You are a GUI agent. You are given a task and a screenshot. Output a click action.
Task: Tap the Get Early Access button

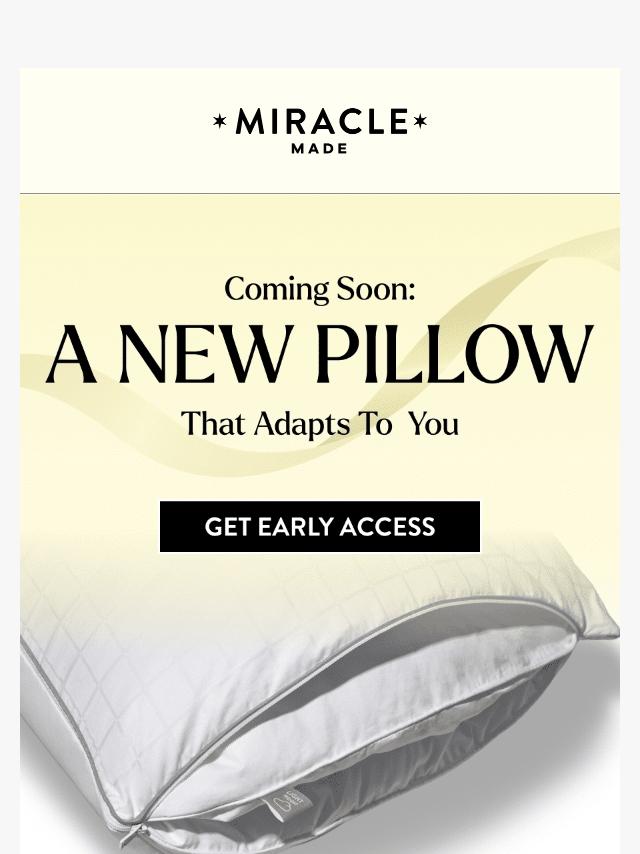(x=320, y=527)
